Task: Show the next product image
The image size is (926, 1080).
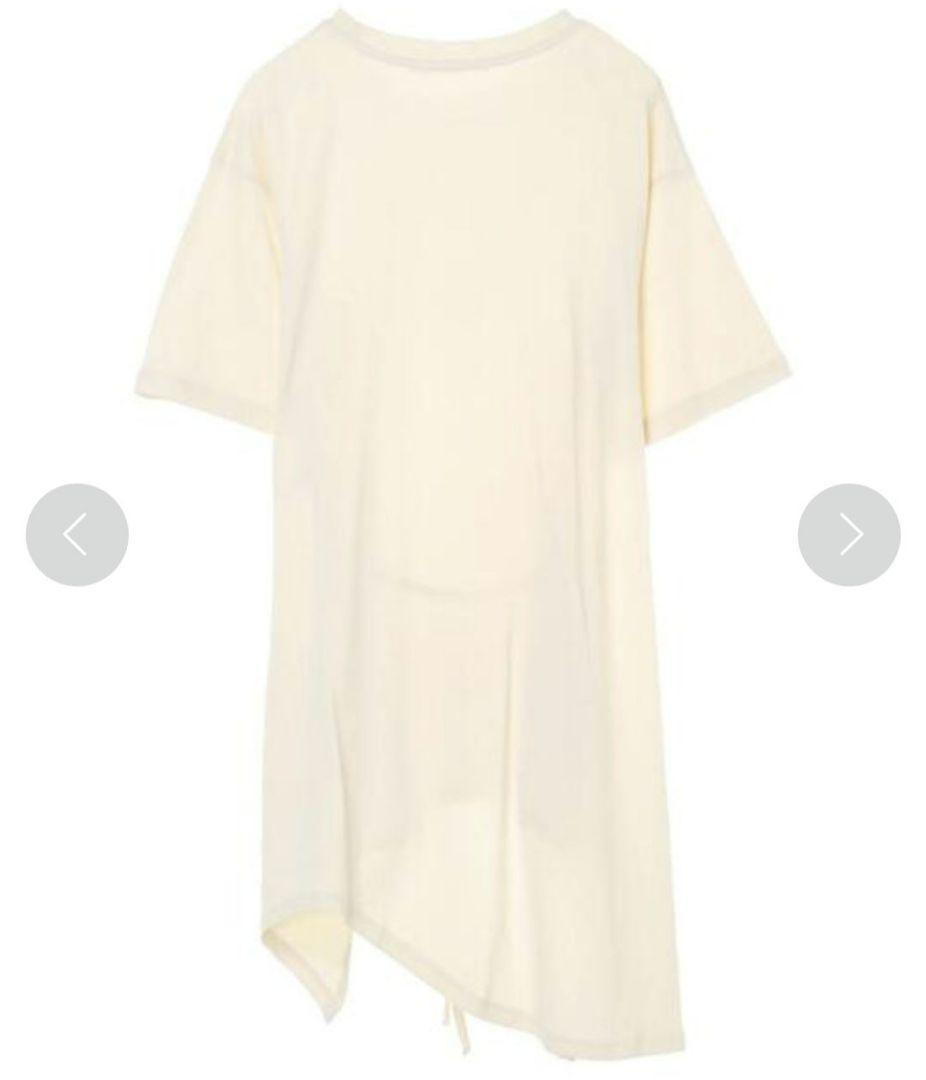Action: (x=849, y=534)
